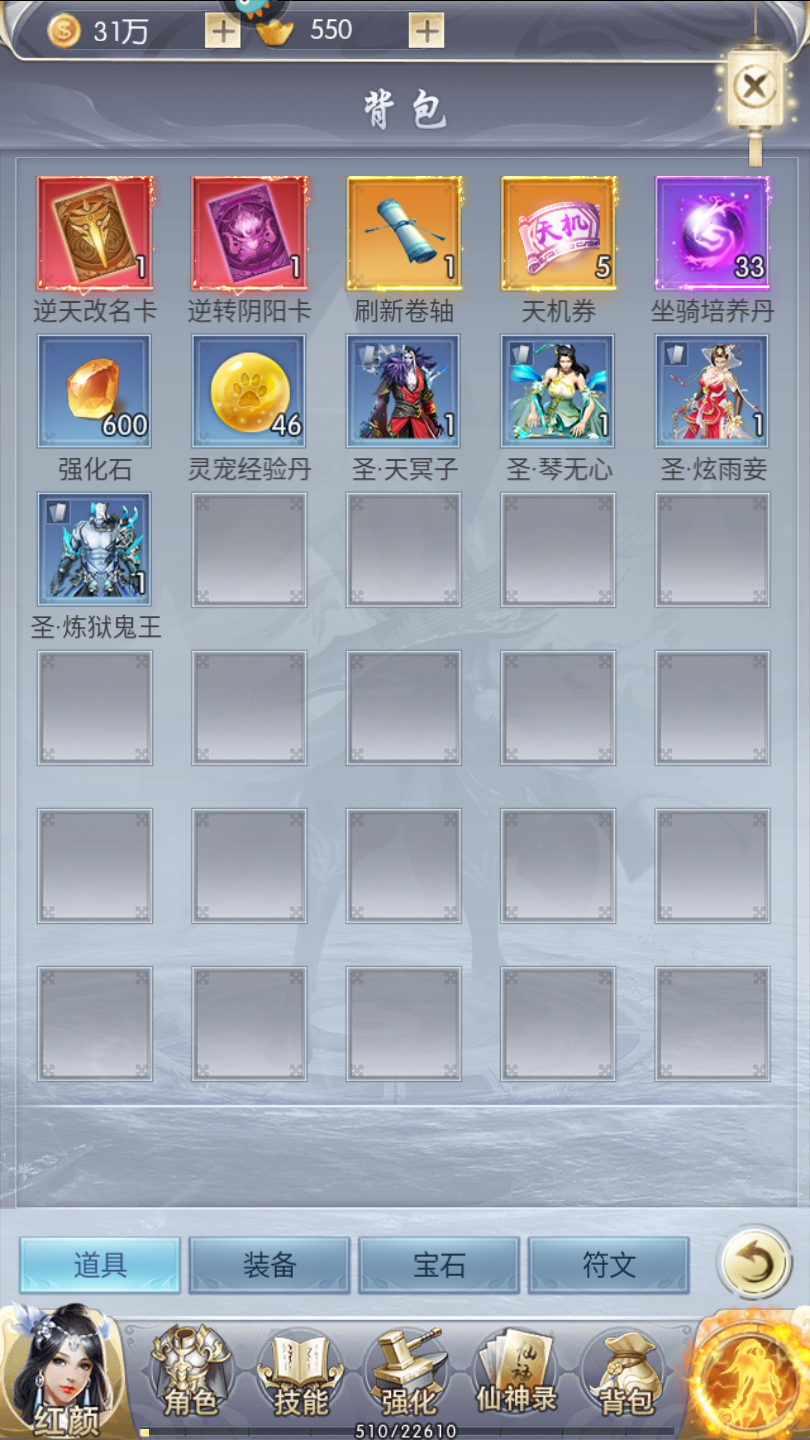Select the 逆转阴阳卡 item
This screenshot has width=810, height=1440.
249,234
